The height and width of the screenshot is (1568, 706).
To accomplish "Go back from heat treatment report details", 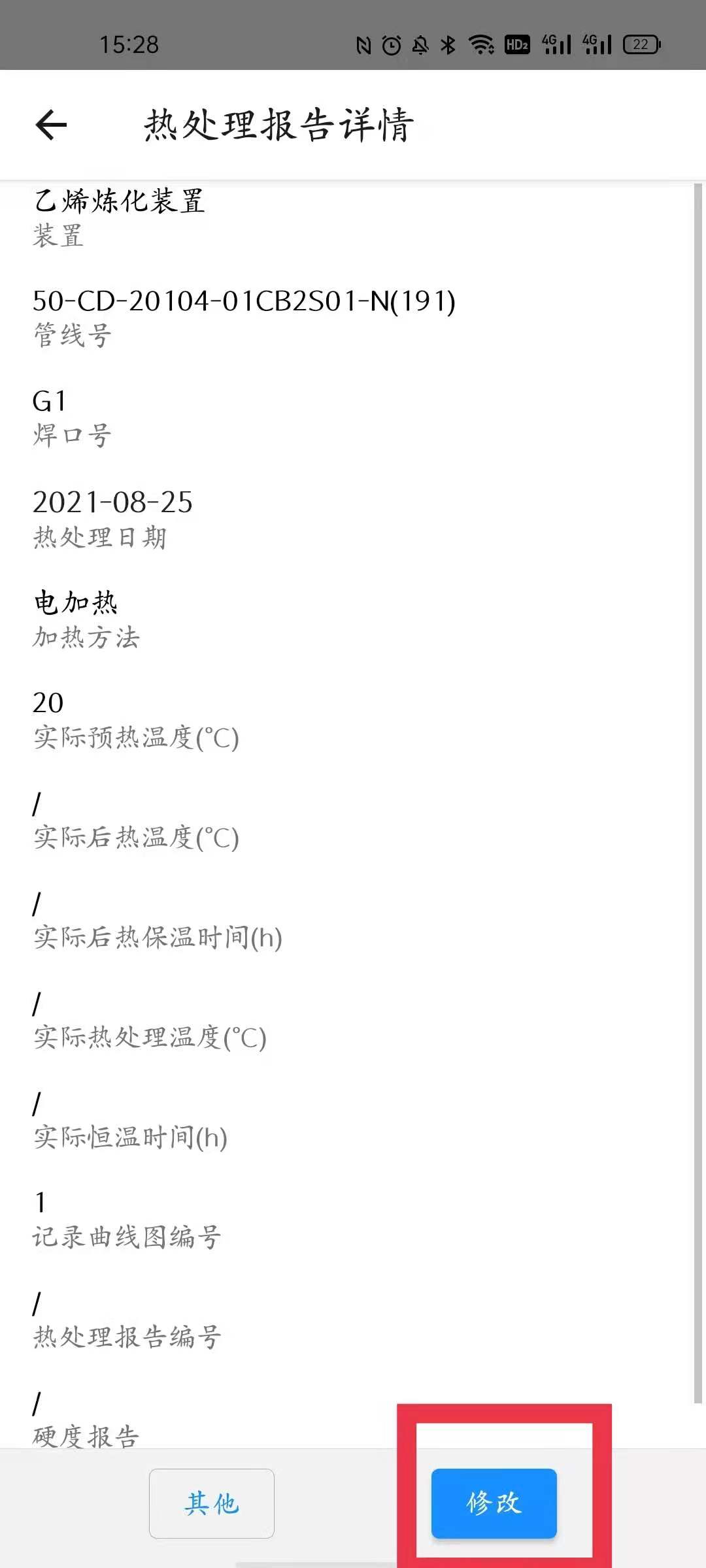I will click(x=51, y=125).
